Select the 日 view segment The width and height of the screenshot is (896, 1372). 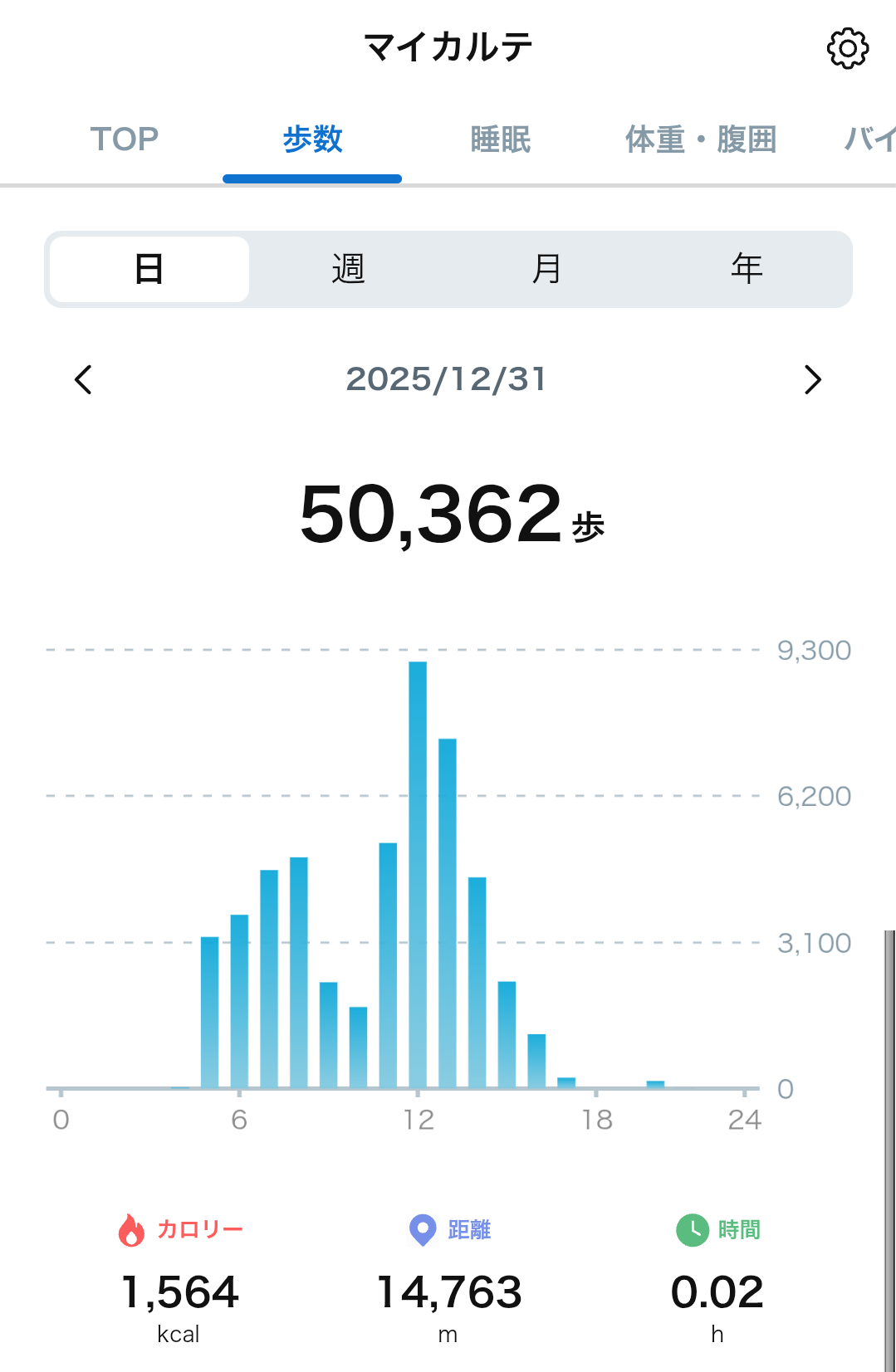click(x=149, y=270)
